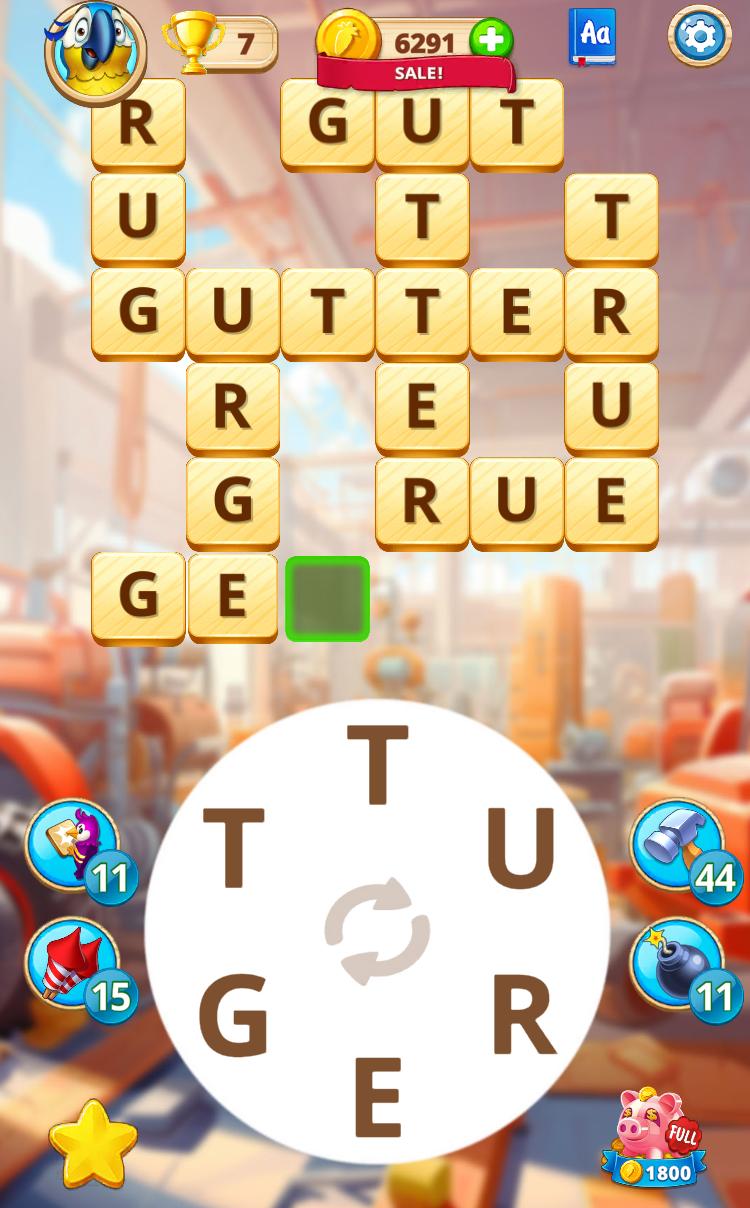Shuffle the letters in the wheel
This screenshot has height=1208, width=750.
coord(377,931)
